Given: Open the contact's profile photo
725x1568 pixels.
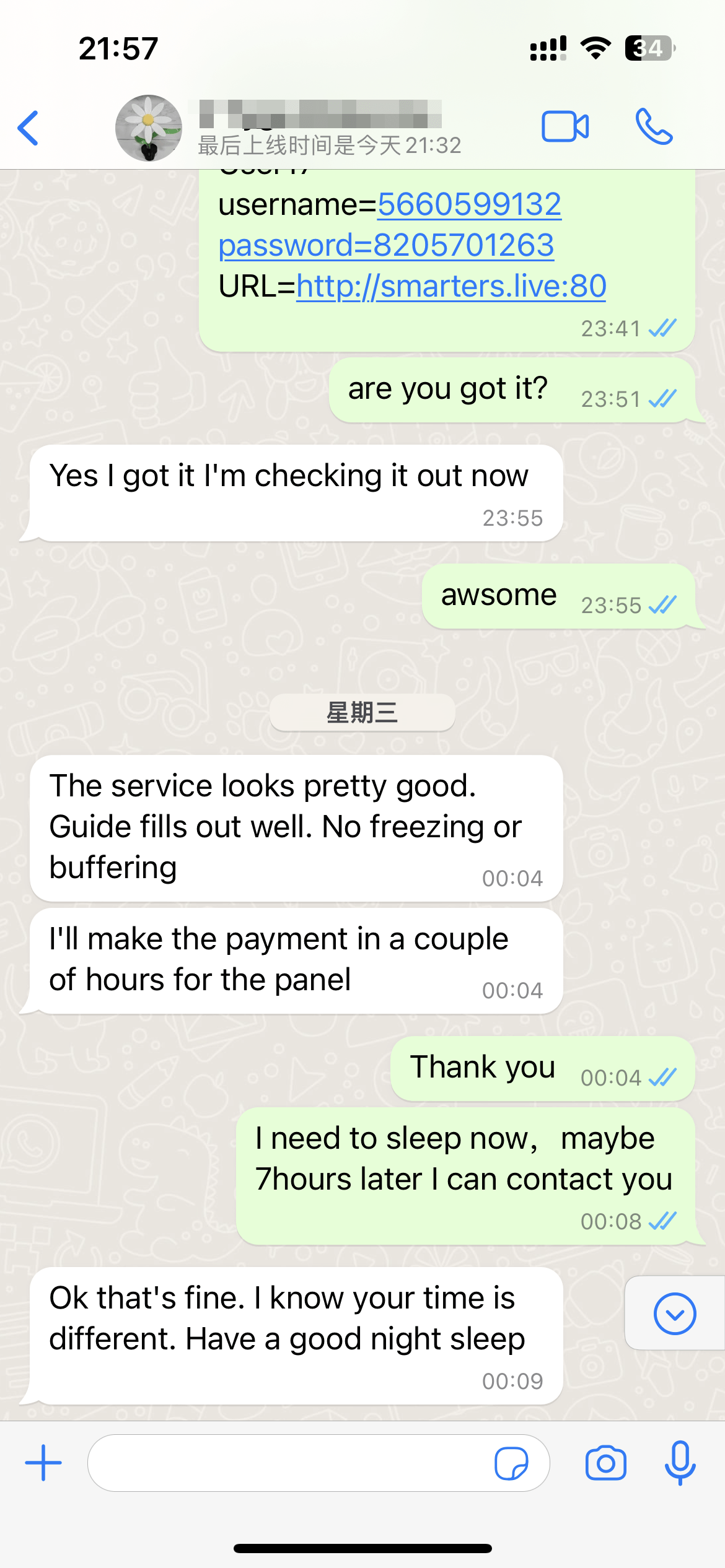Looking at the screenshot, I should [149, 128].
